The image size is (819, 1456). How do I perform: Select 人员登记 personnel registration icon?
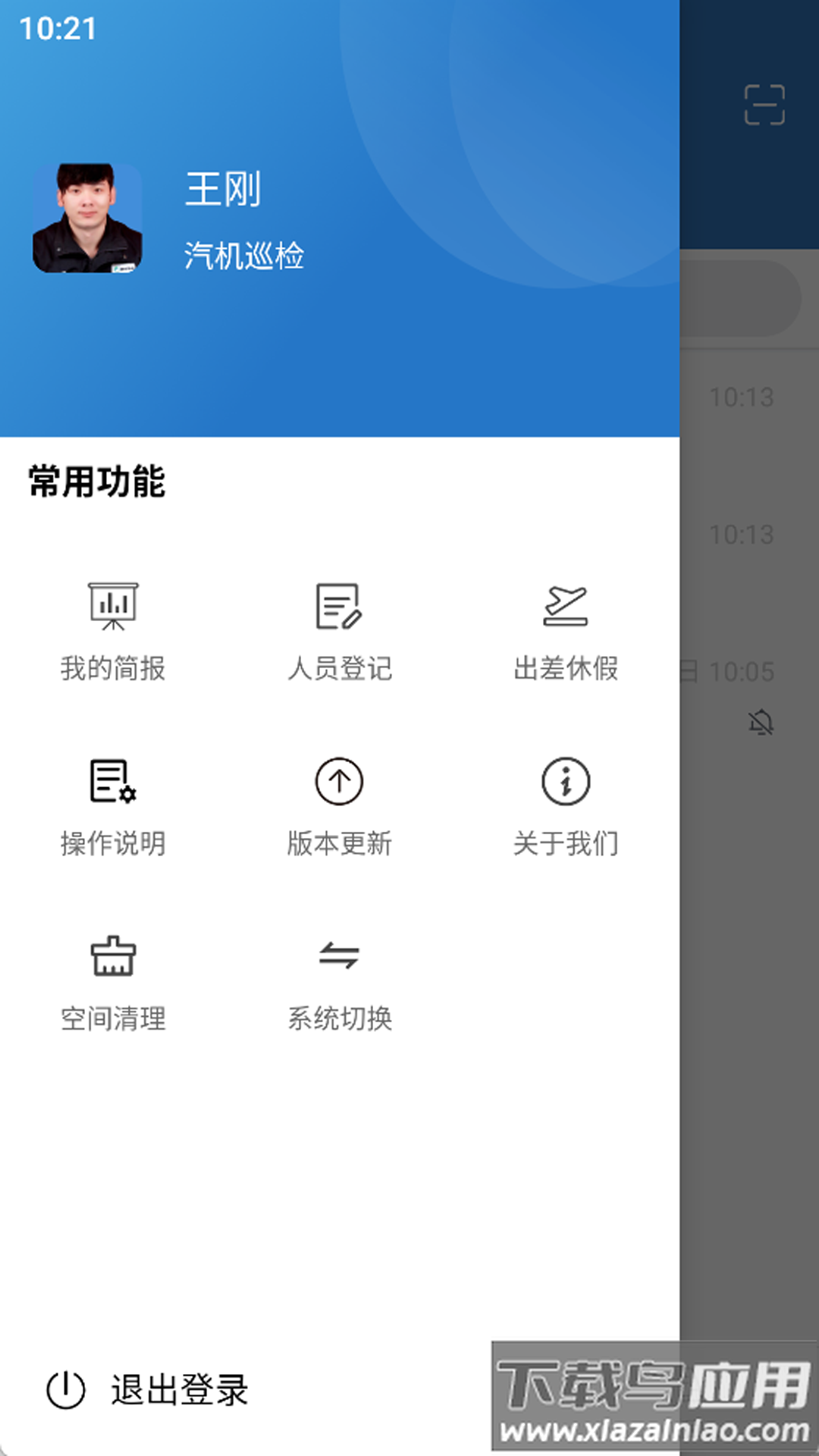coord(340,607)
